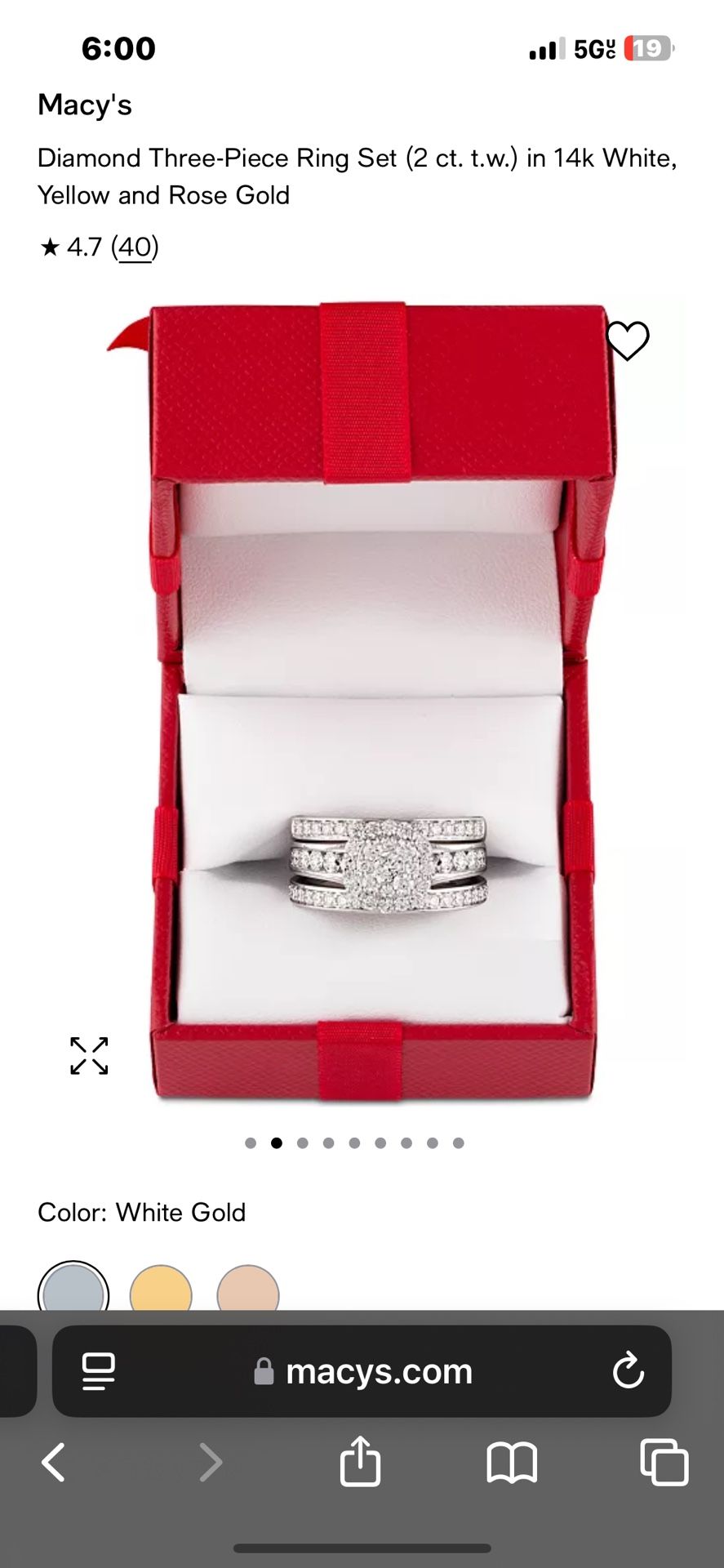The height and width of the screenshot is (1568, 724).
Task: Open the 40 reviews link
Action: [135, 247]
